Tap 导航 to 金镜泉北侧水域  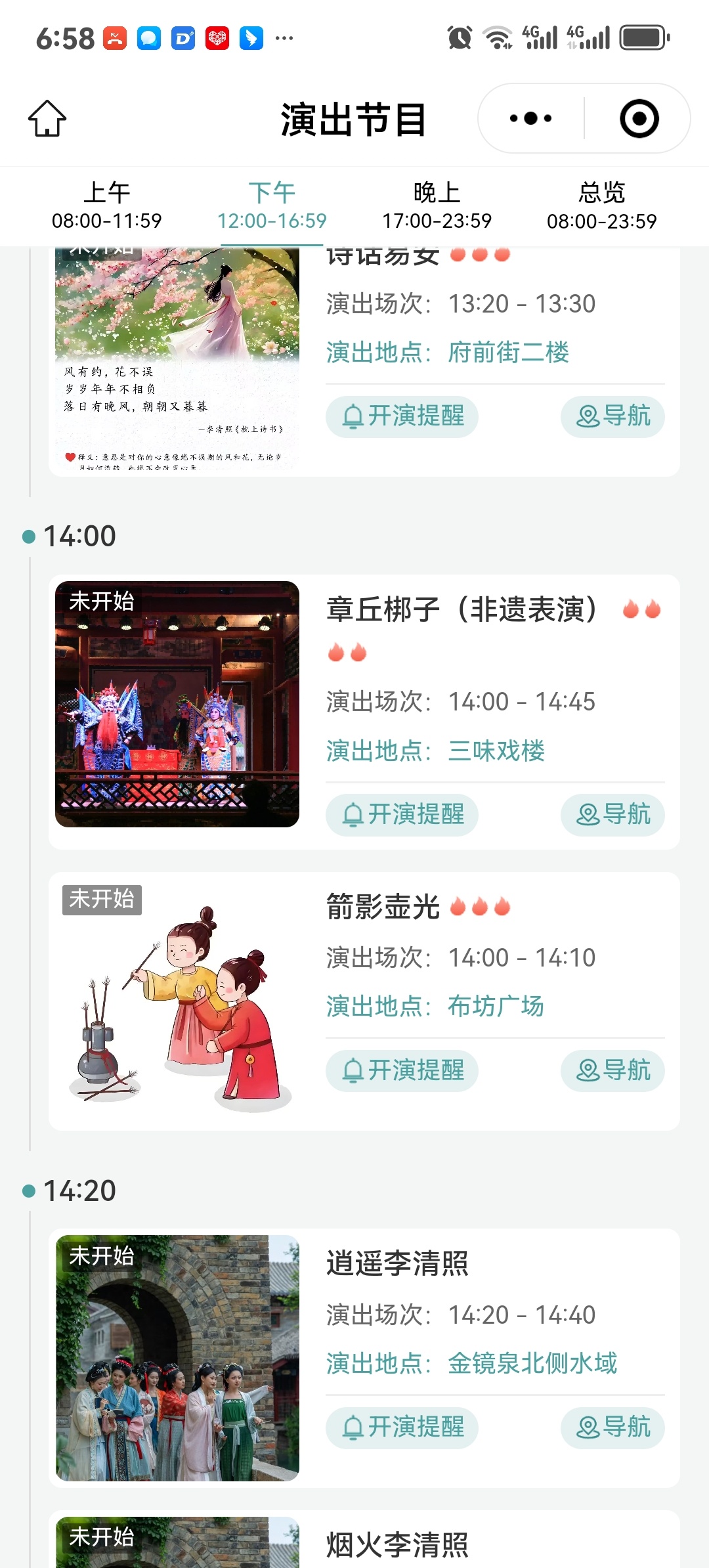click(612, 1427)
